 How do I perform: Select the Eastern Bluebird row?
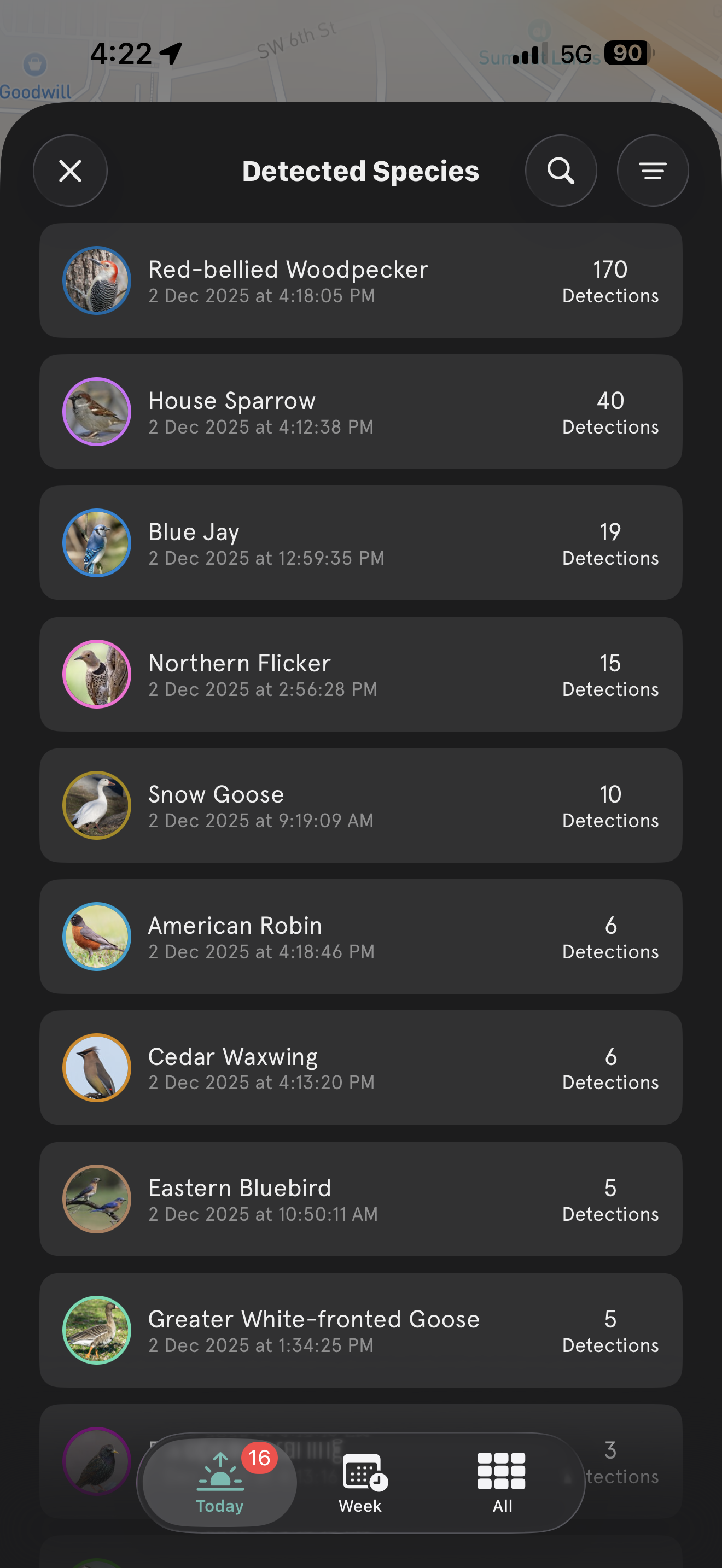coord(360,1199)
